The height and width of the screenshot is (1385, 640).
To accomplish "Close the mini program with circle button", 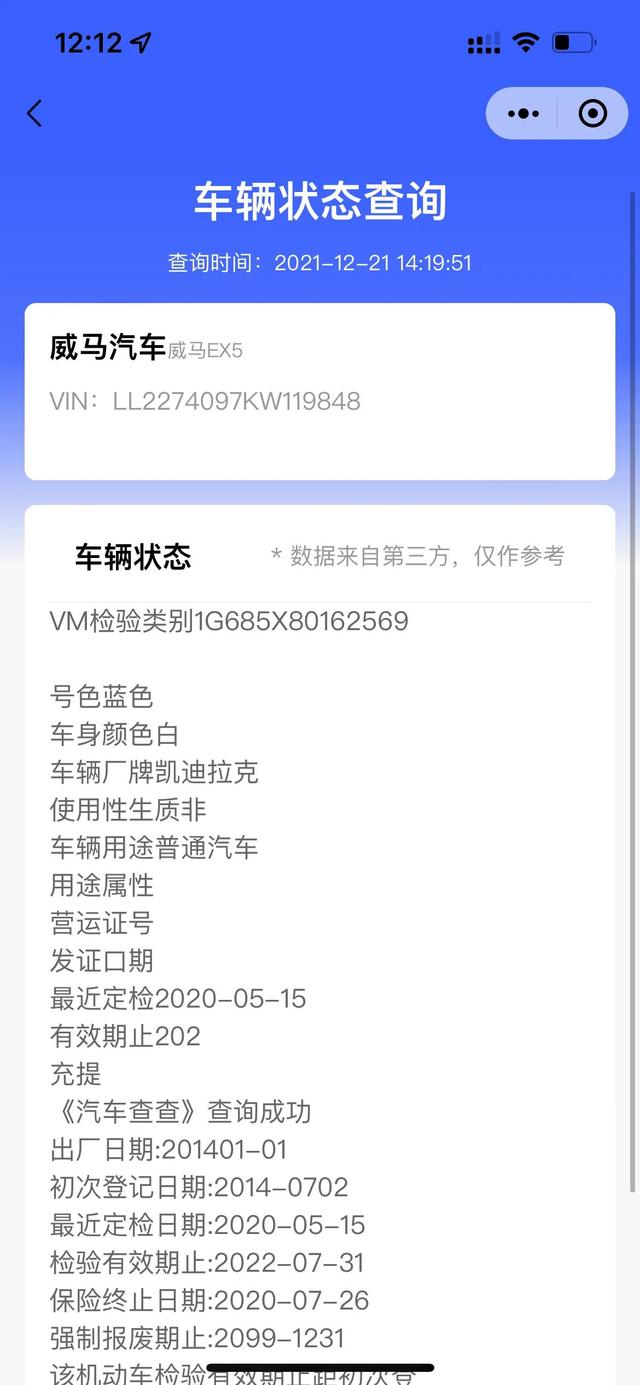I will tap(592, 114).
